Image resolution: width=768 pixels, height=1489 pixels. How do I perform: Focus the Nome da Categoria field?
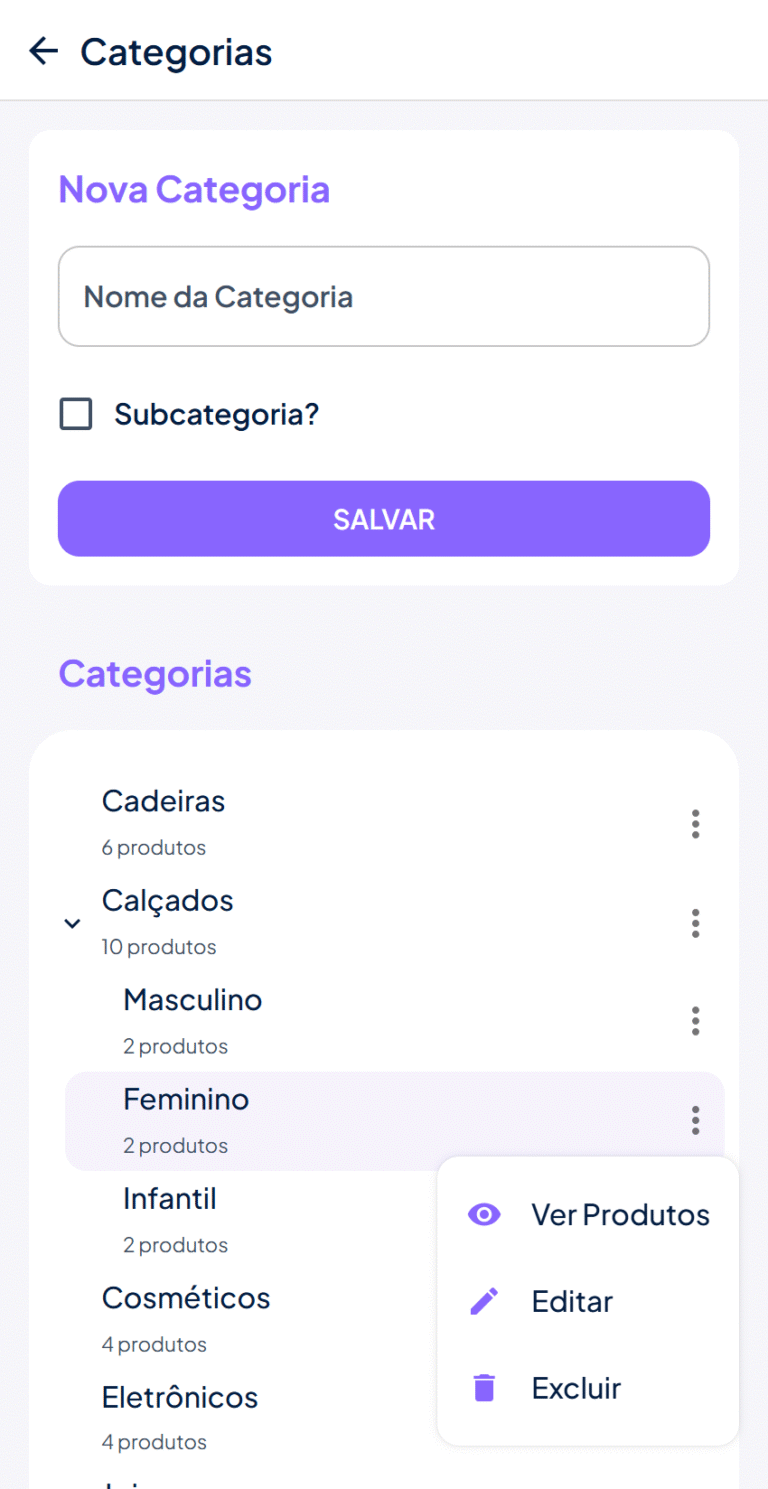(x=384, y=297)
